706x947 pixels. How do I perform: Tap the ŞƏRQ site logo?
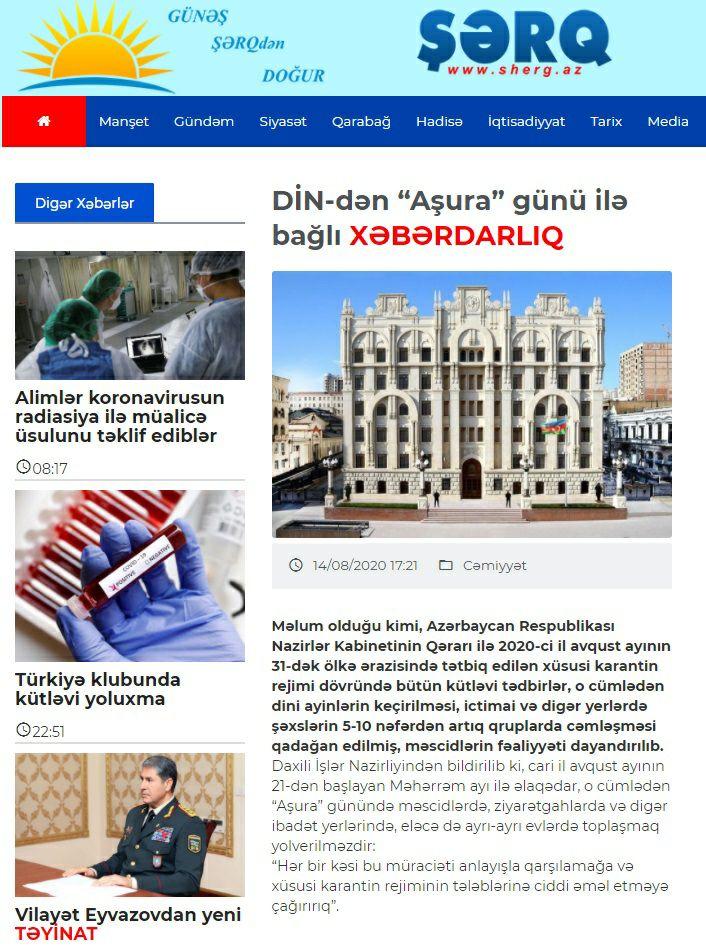[x=513, y=46]
